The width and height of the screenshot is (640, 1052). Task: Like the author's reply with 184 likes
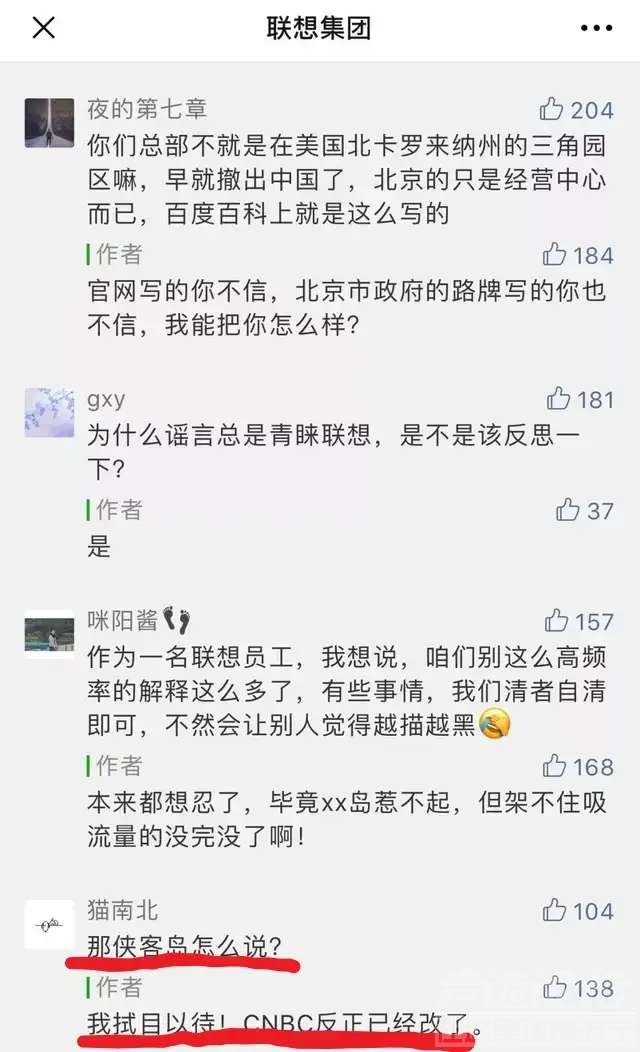click(x=555, y=253)
